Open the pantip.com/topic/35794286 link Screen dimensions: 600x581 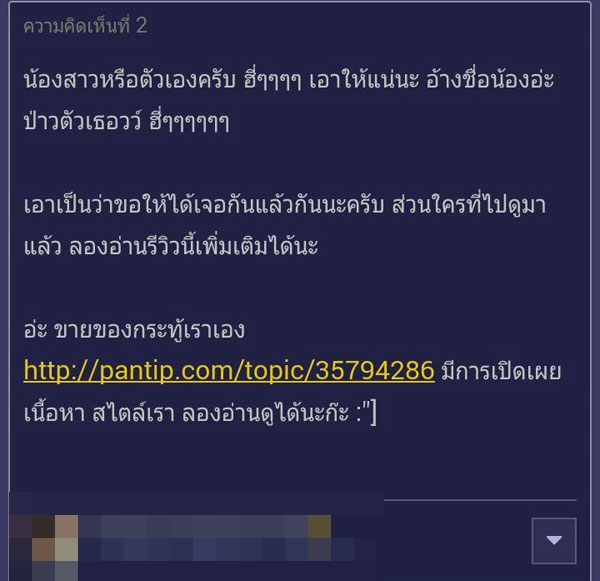229,372
